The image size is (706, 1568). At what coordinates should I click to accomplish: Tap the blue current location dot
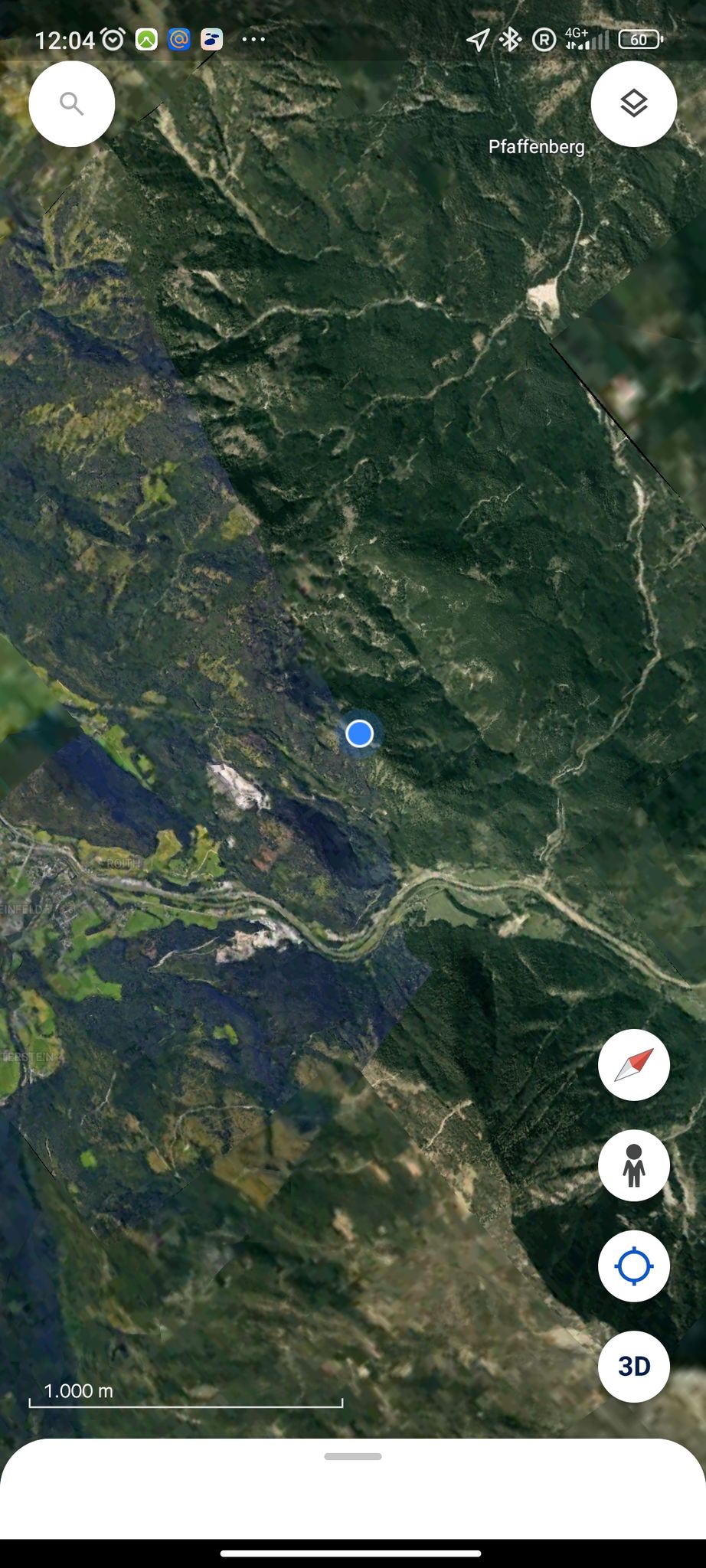tap(359, 733)
